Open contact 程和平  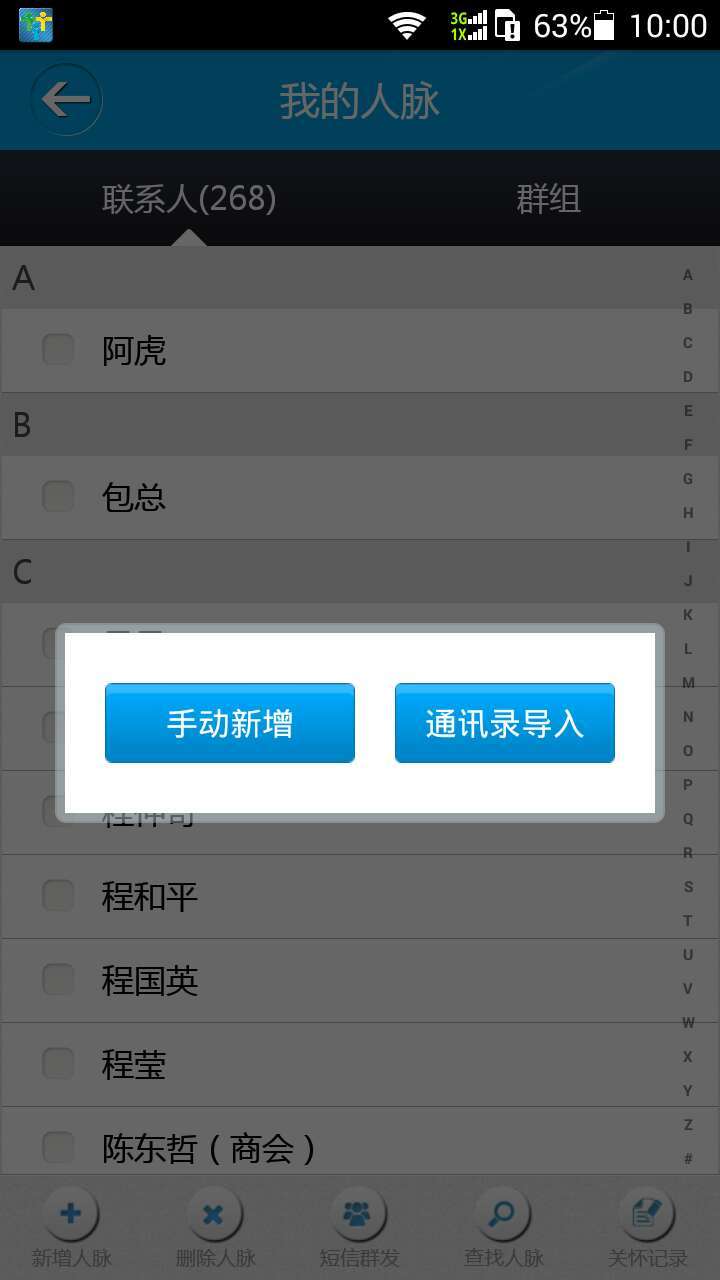150,896
